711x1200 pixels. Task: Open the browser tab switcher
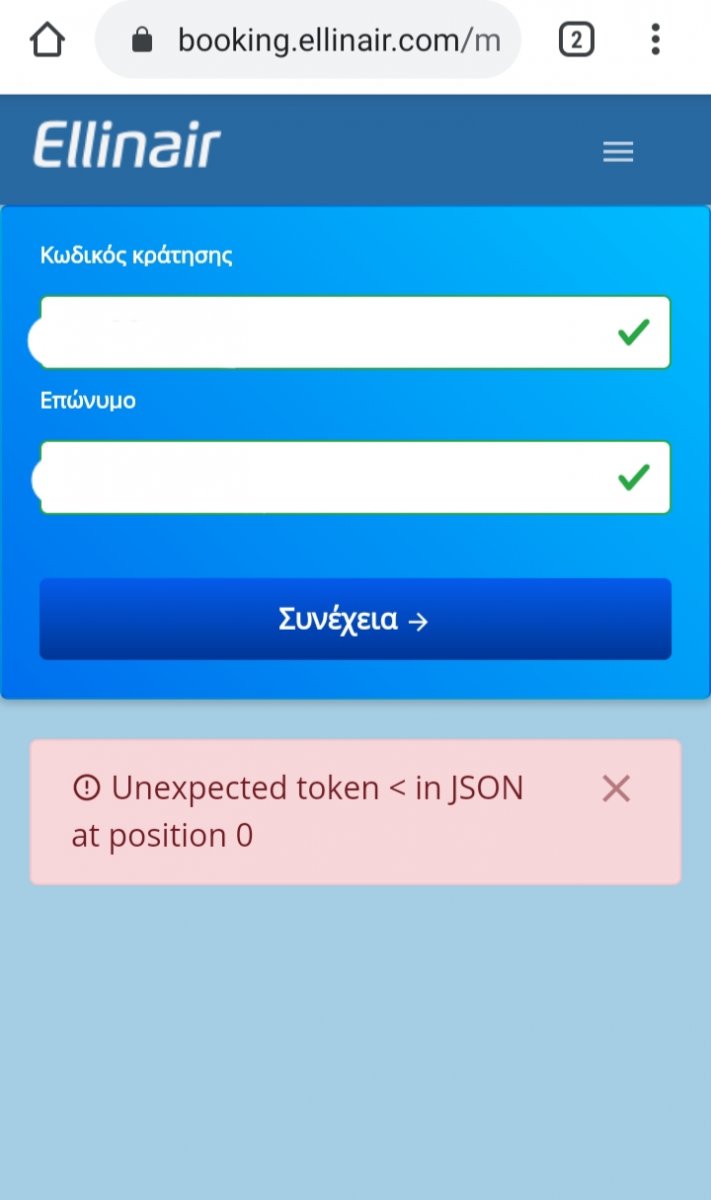click(x=576, y=40)
